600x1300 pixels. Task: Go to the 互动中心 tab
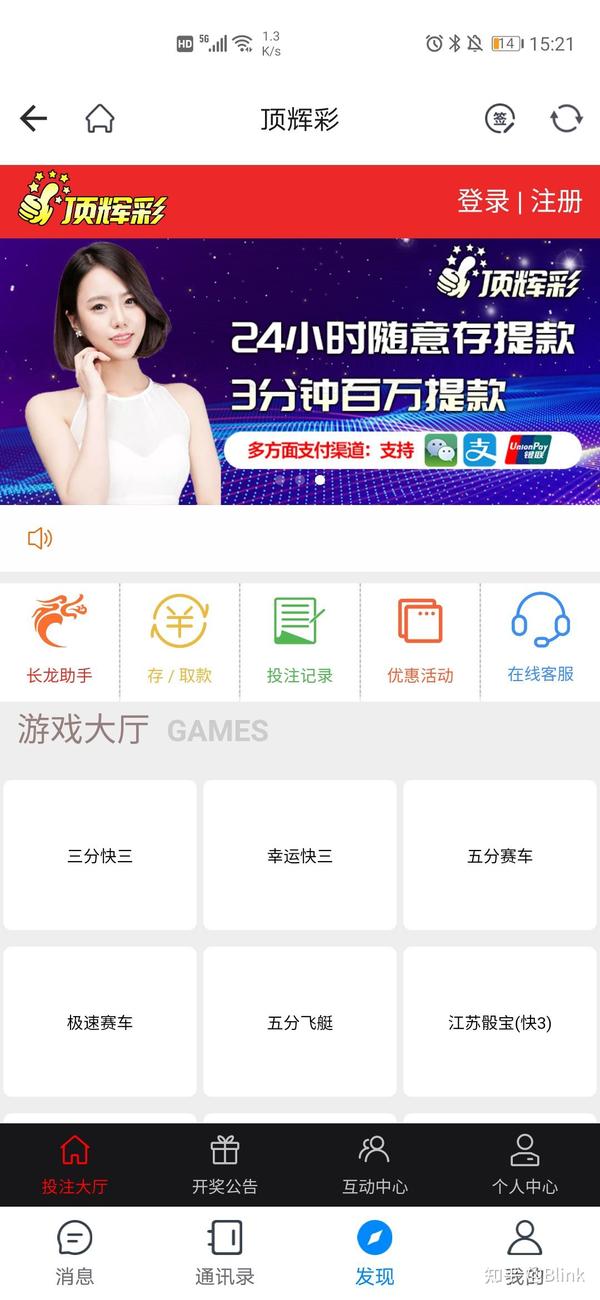click(375, 1165)
